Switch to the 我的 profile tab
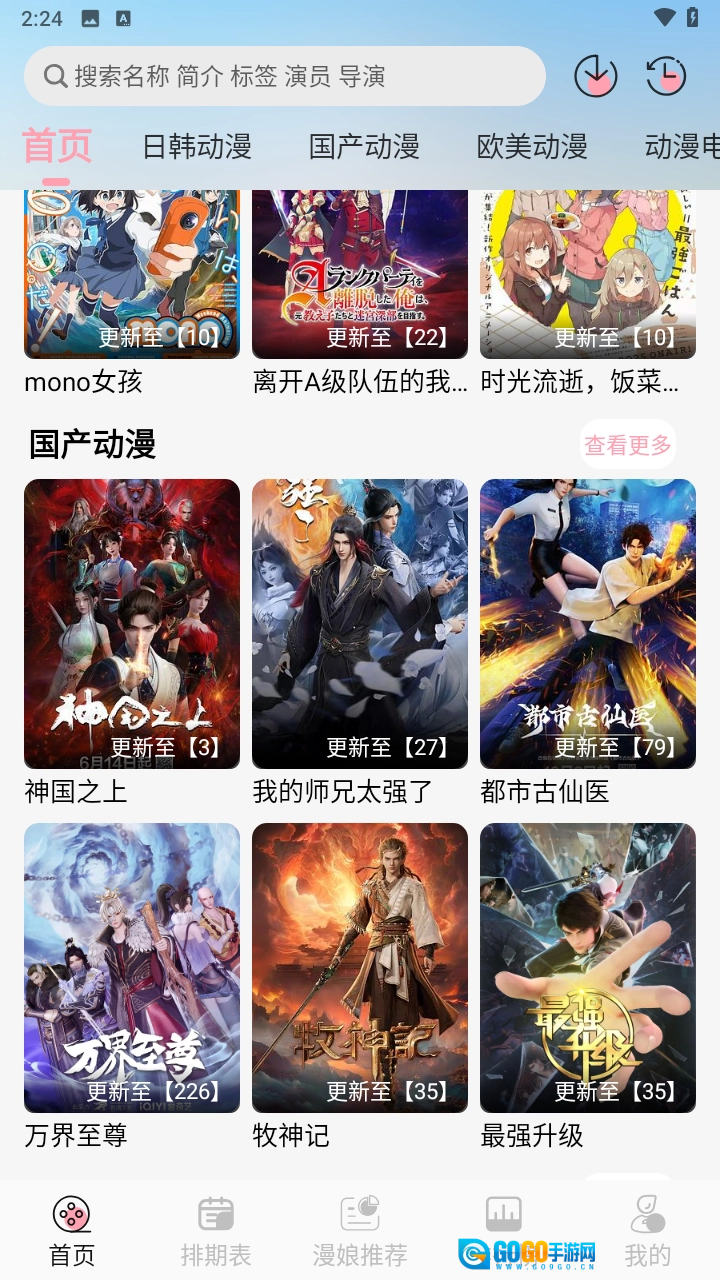 [x=647, y=1231]
